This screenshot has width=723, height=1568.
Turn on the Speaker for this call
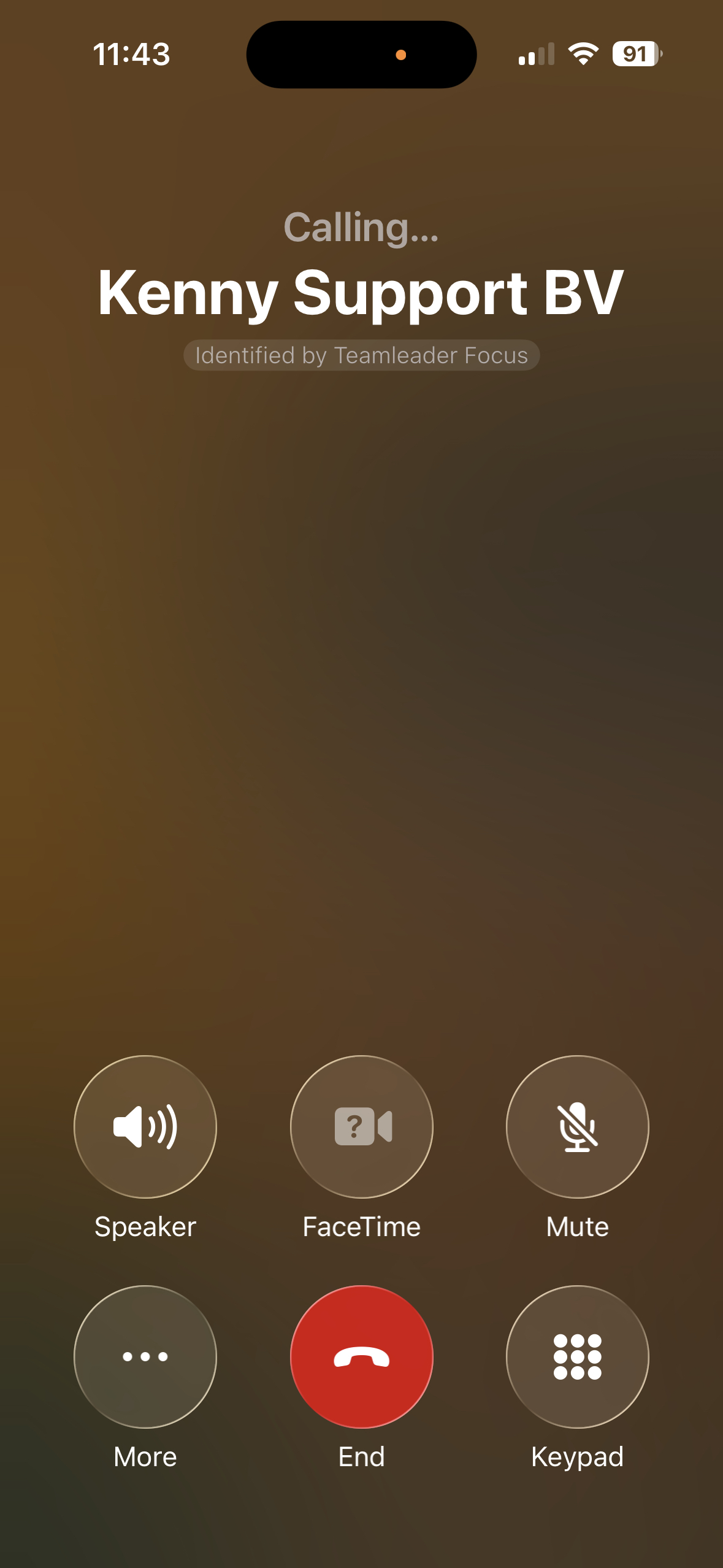tap(145, 1126)
